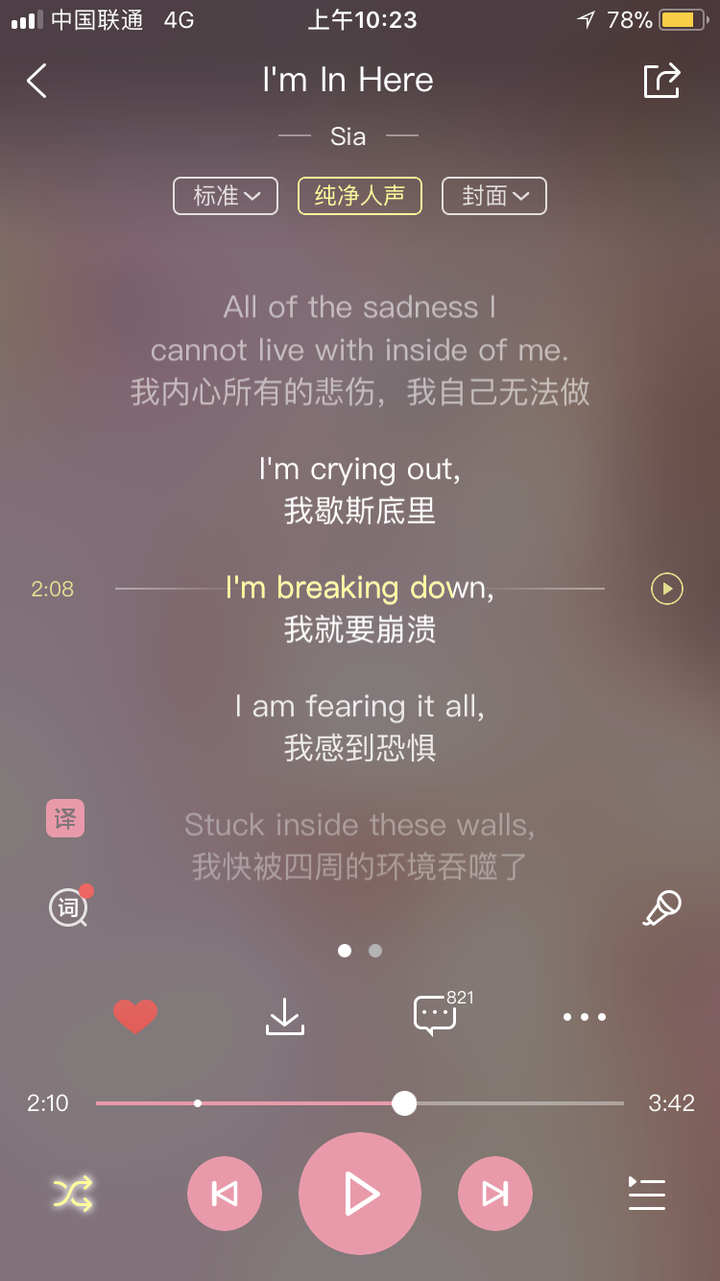Play from the 2:08 lyric line
720x1281 pixels.
point(667,588)
